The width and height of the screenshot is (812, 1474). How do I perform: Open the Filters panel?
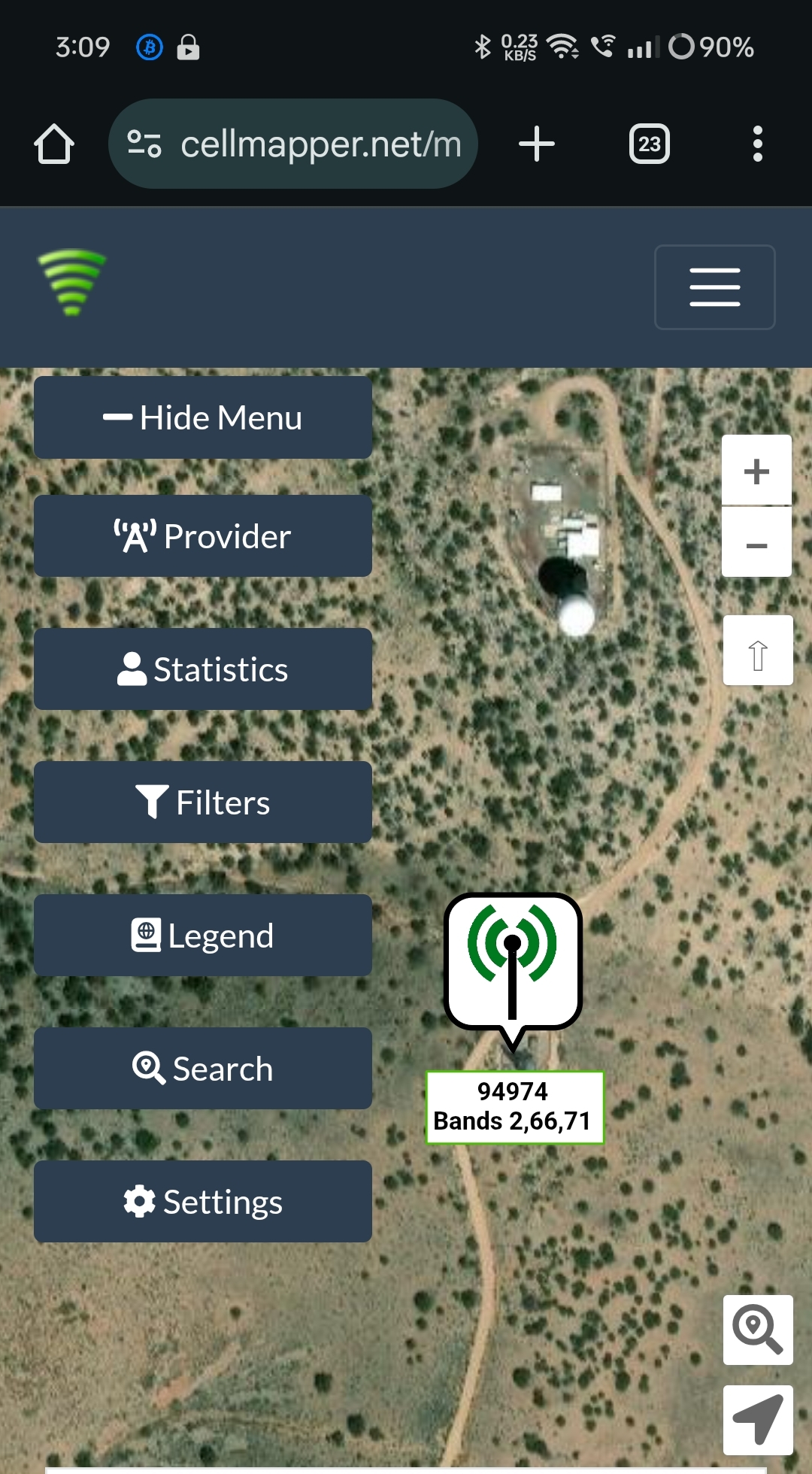click(x=203, y=802)
